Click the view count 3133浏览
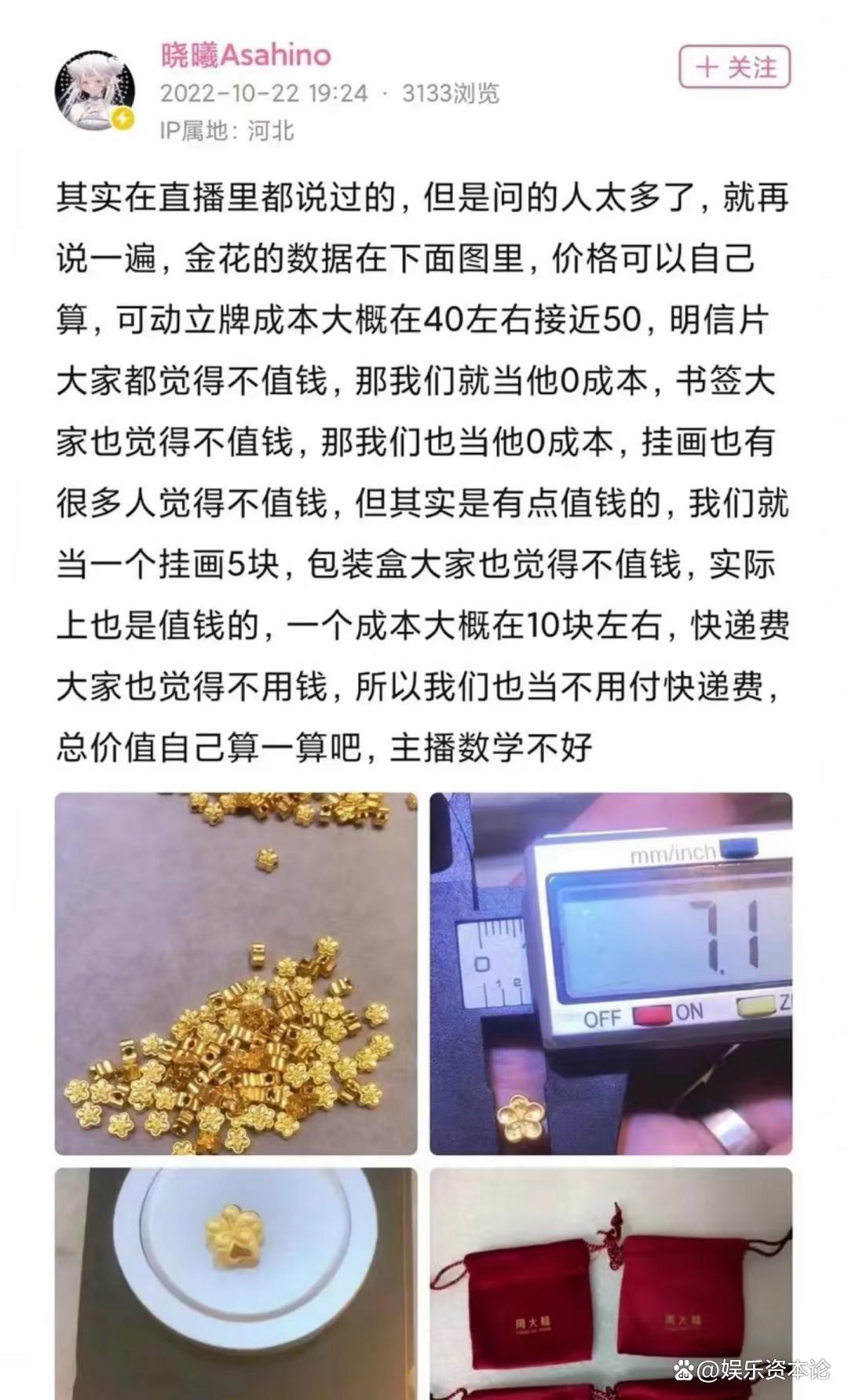 (451, 94)
